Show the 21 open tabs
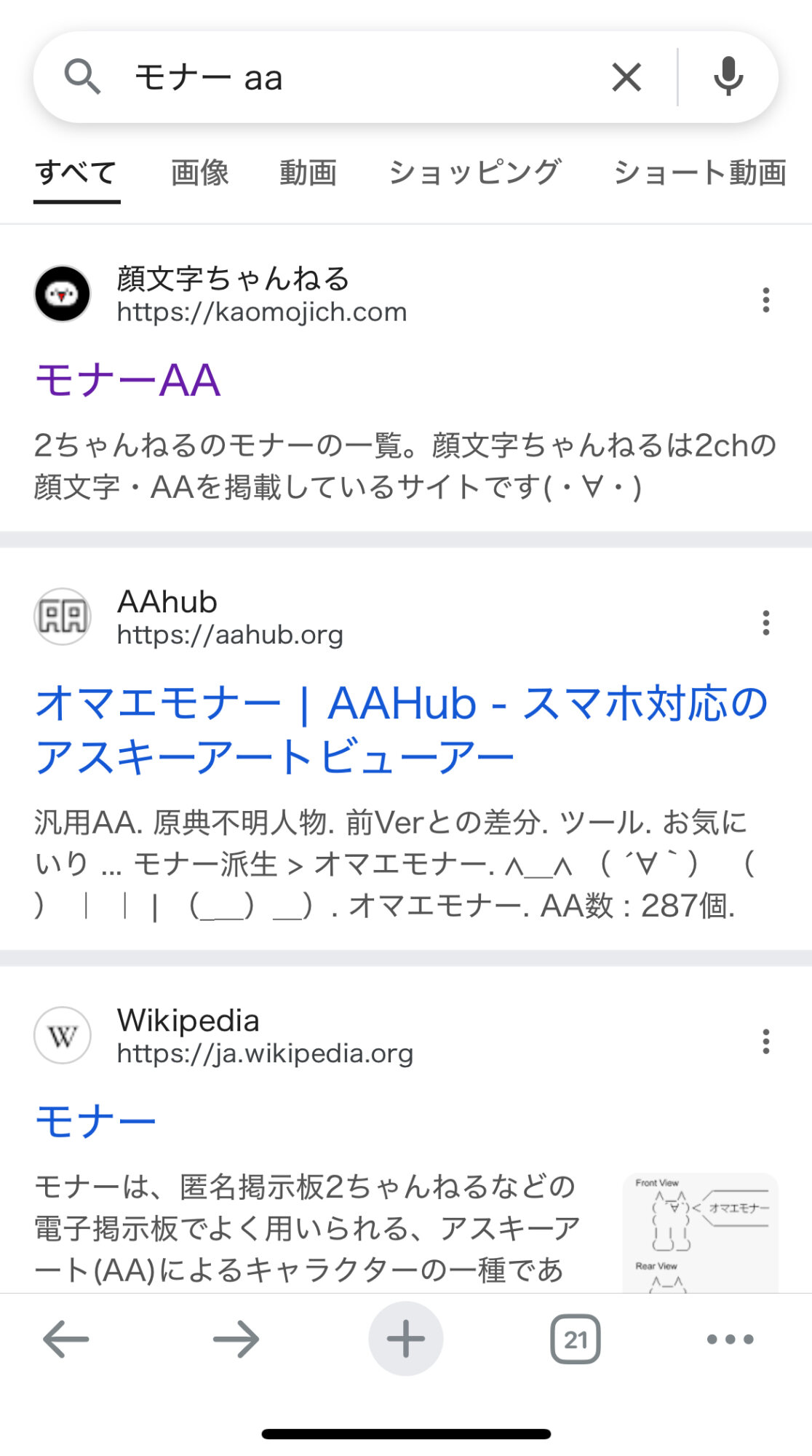 575,1339
